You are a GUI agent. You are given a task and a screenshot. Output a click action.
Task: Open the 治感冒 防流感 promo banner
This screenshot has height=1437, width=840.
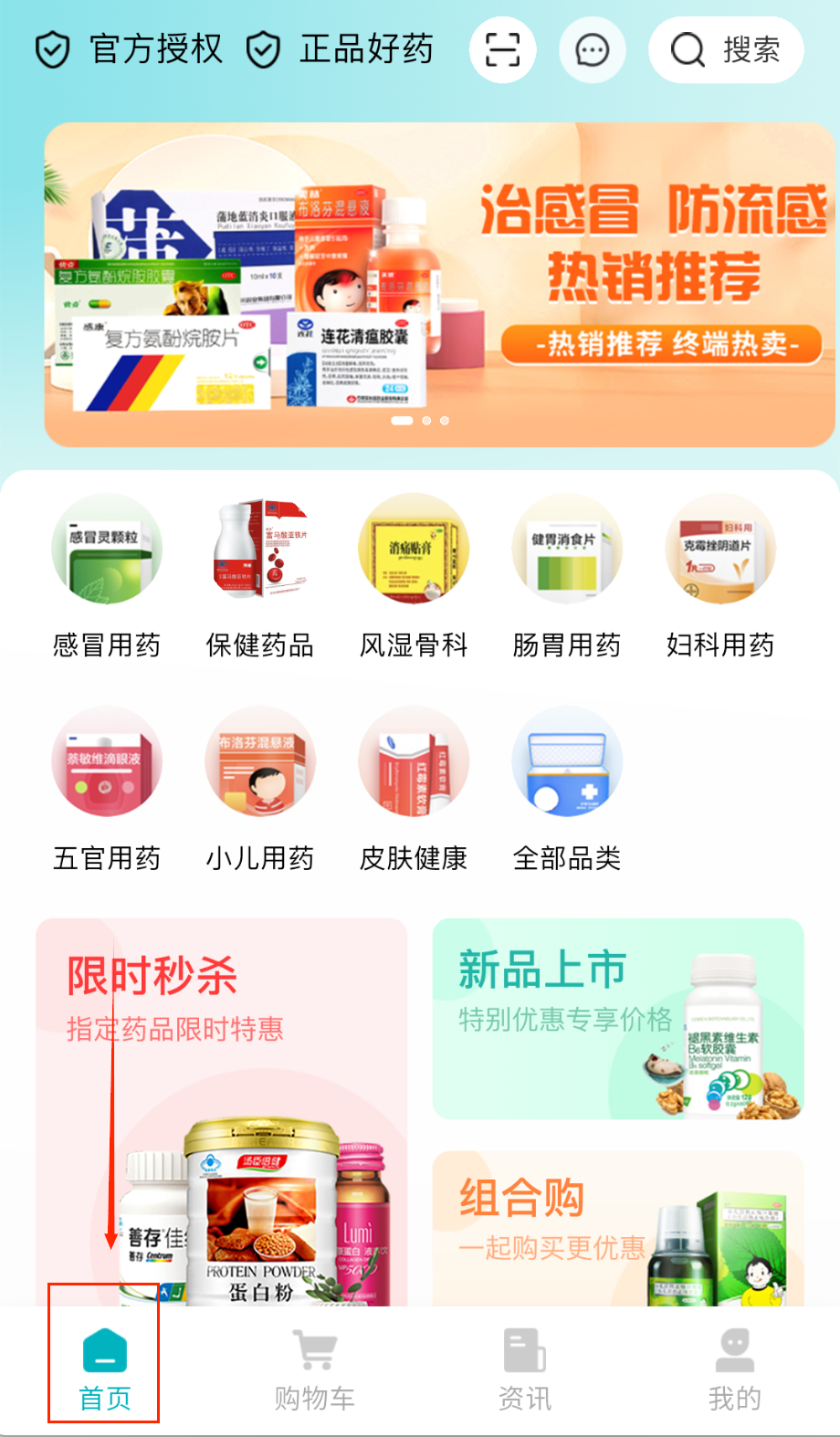click(440, 285)
